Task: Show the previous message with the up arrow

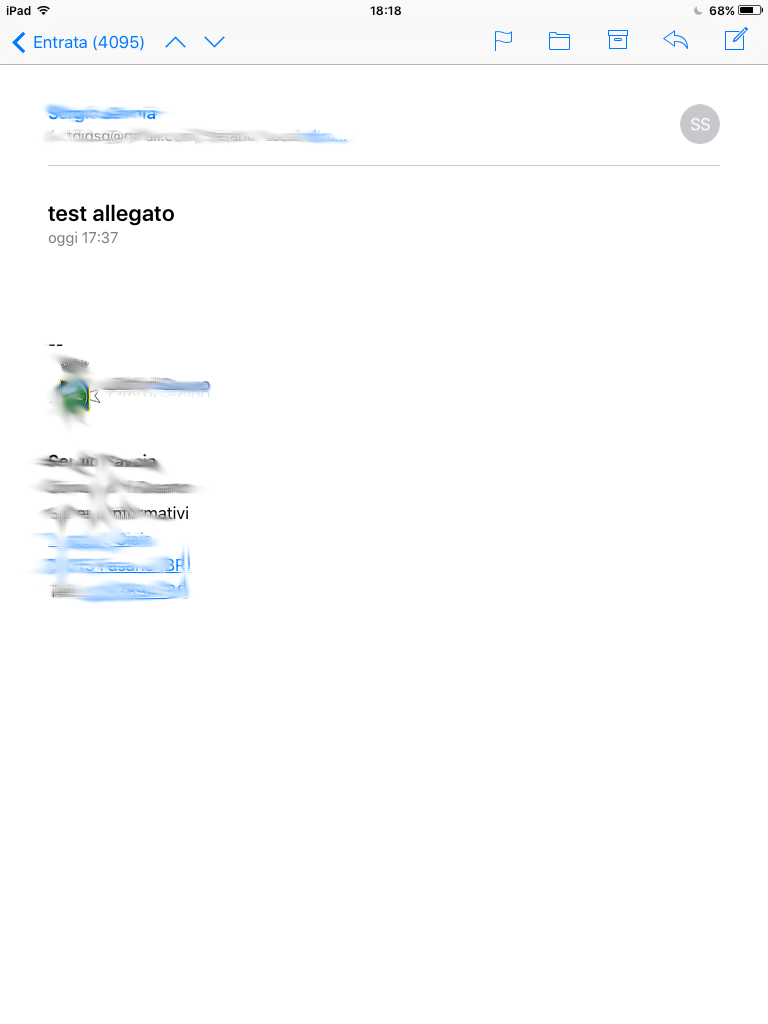Action: pos(175,42)
